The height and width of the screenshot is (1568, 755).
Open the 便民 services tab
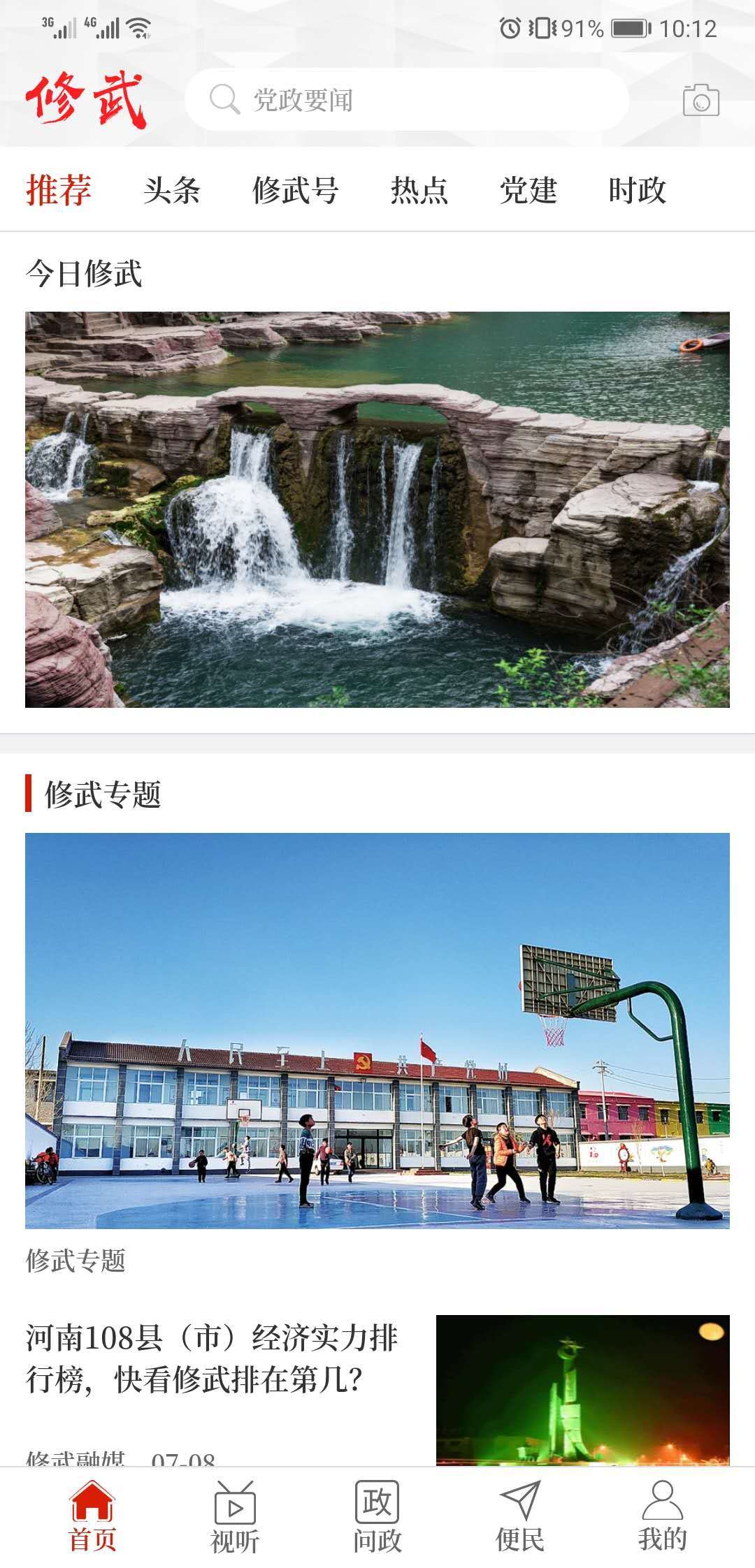(x=520, y=1515)
